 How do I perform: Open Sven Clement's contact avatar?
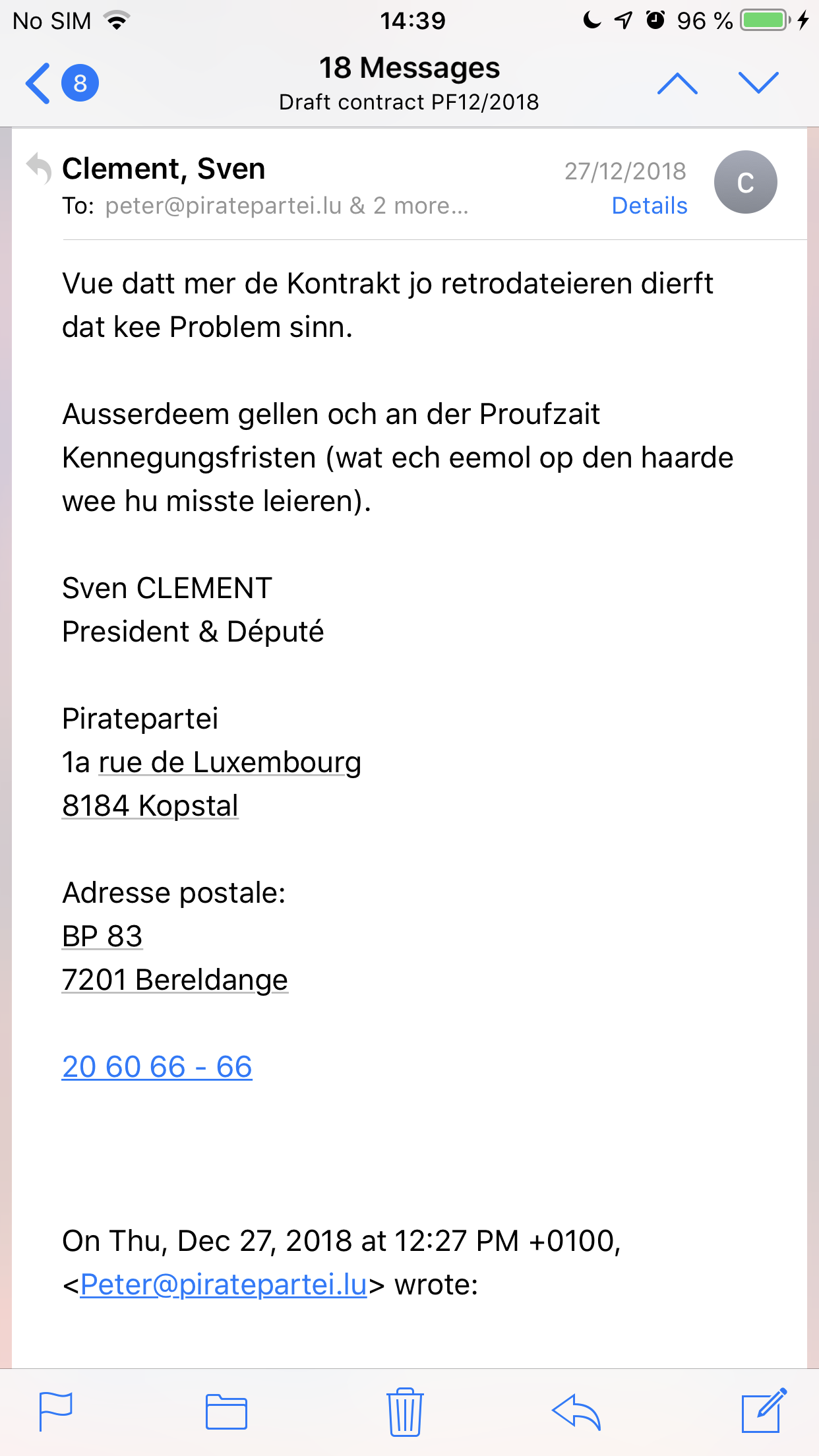point(745,183)
